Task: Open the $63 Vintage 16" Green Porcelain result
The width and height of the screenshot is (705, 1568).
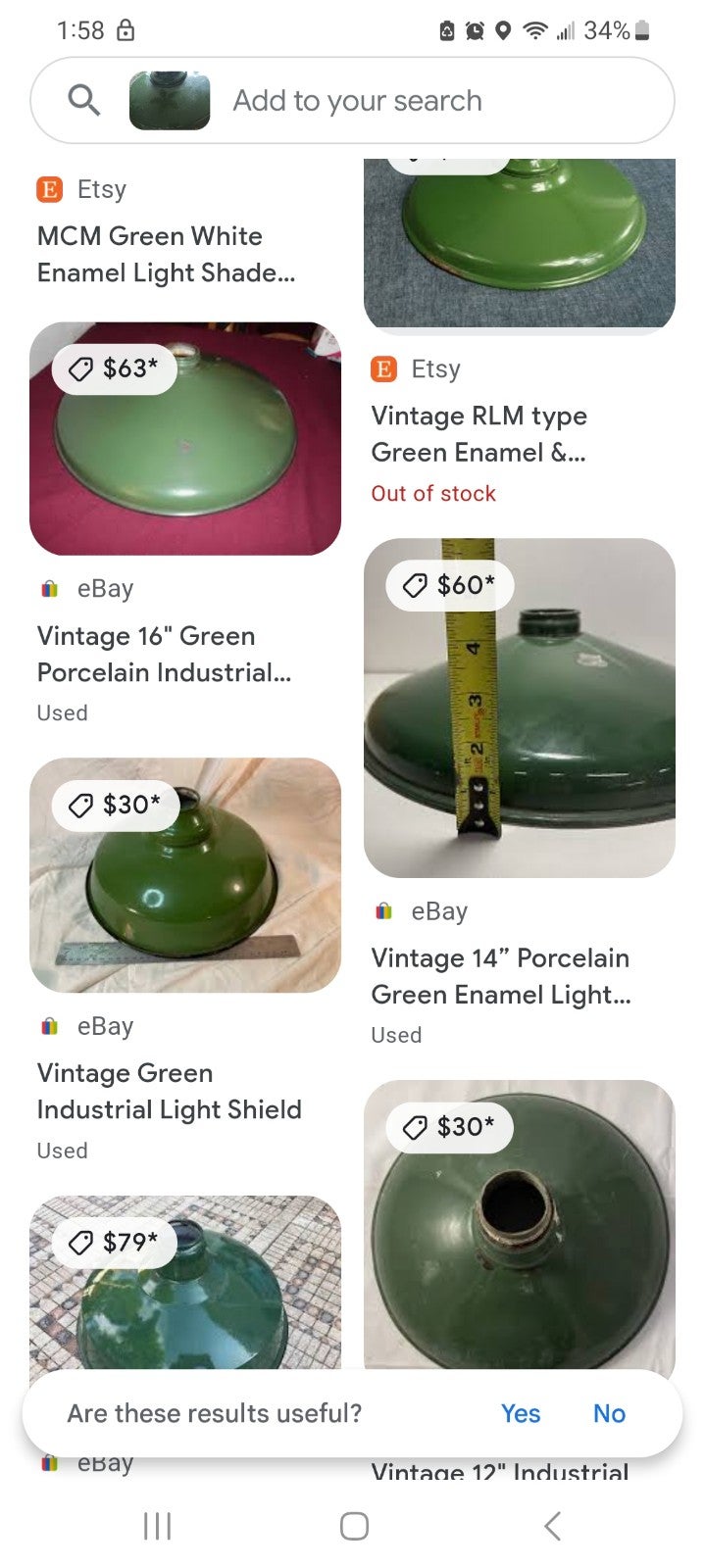Action: [185, 439]
